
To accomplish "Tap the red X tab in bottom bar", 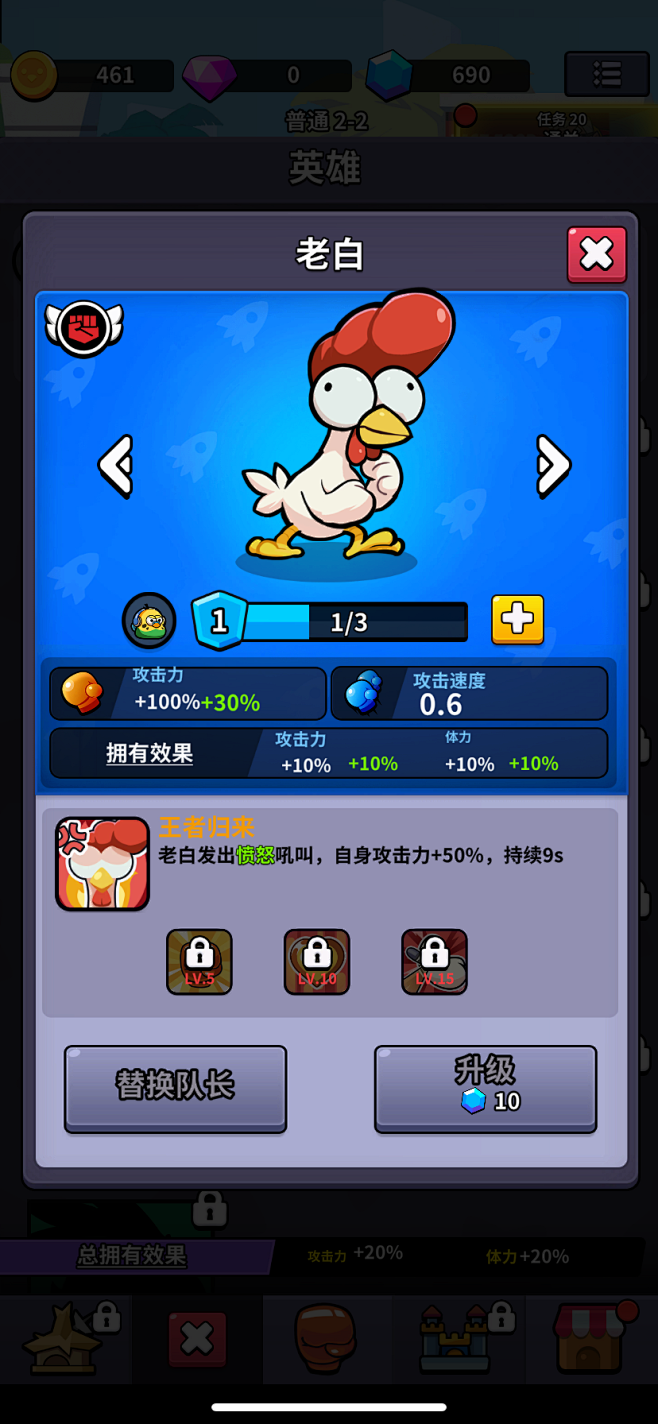I will point(197,1338).
